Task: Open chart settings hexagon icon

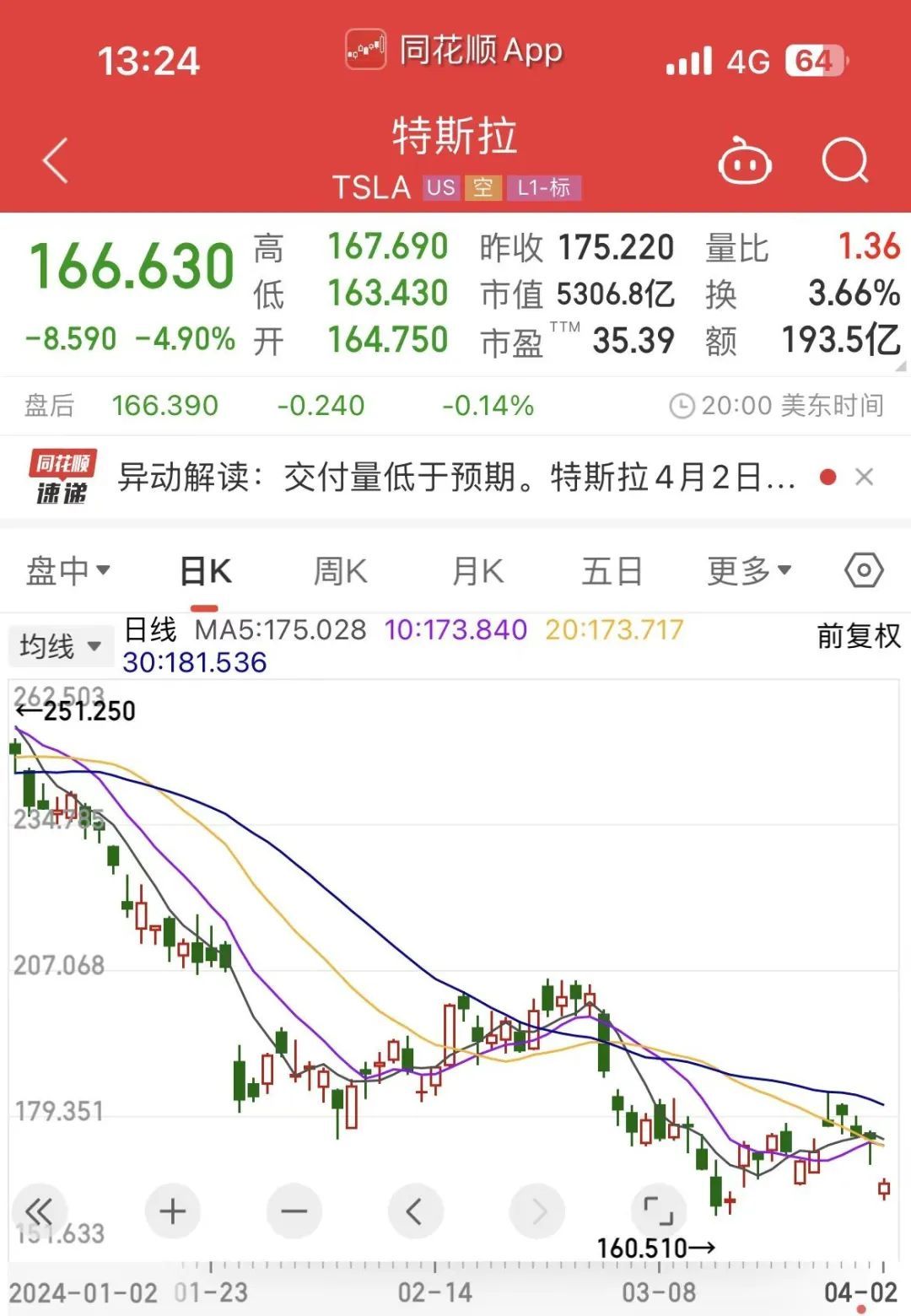Action: click(864, 571)
